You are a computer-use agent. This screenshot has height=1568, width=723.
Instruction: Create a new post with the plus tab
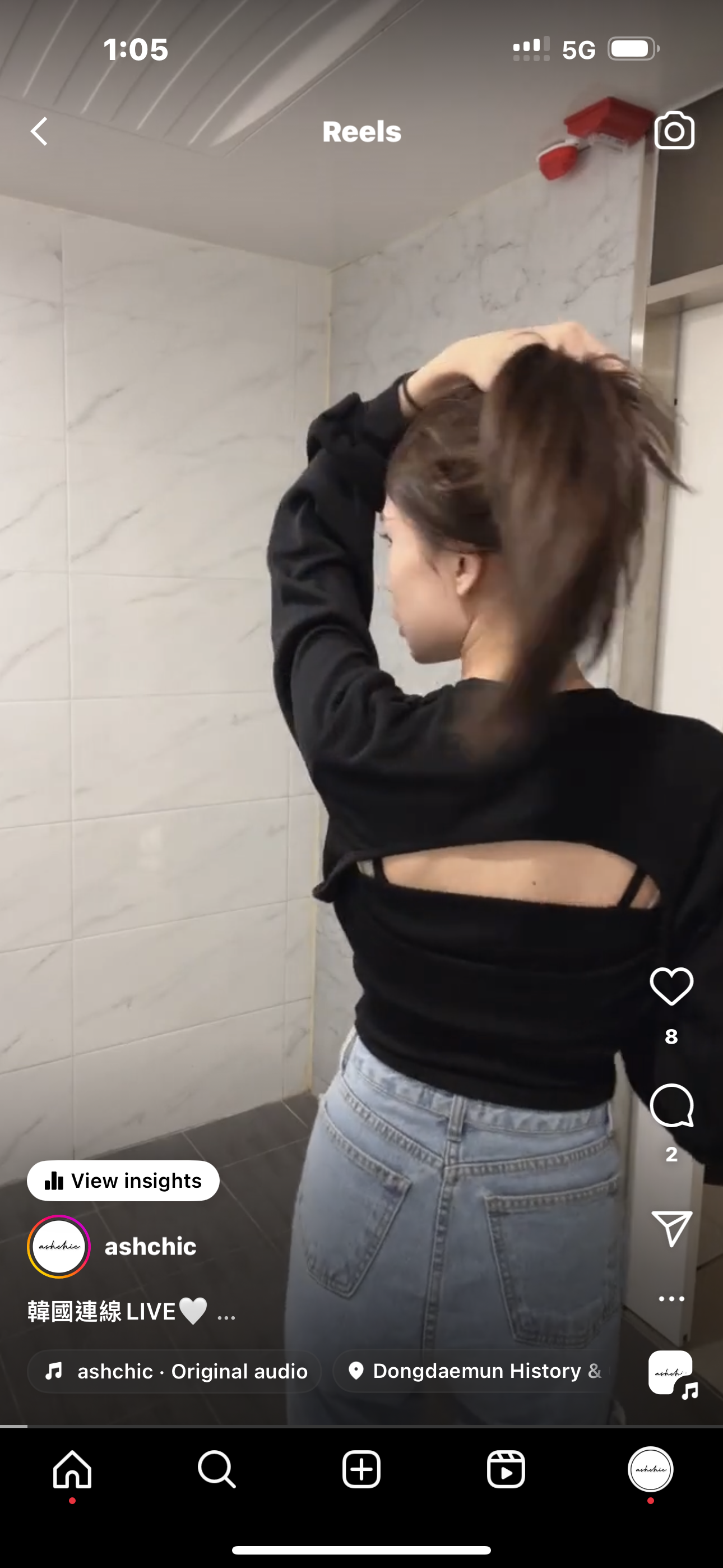361,1469
